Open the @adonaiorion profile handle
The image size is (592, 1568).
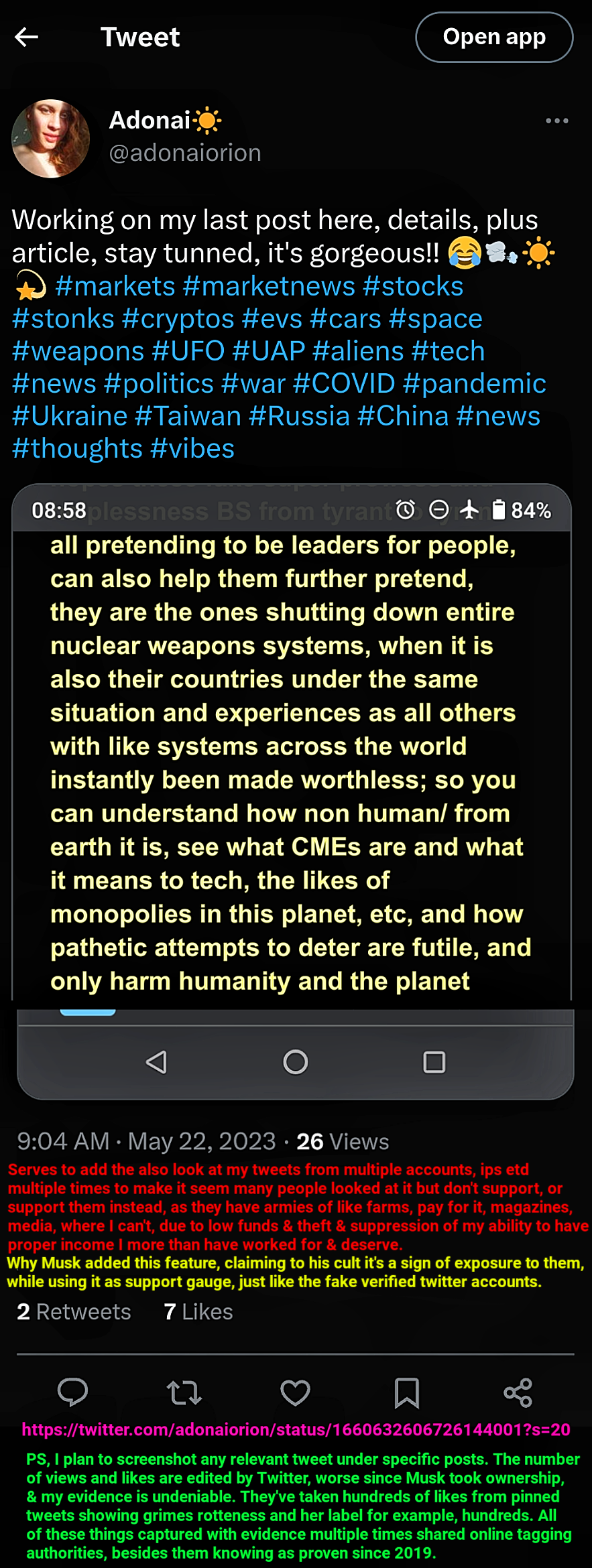pos(185,153)
